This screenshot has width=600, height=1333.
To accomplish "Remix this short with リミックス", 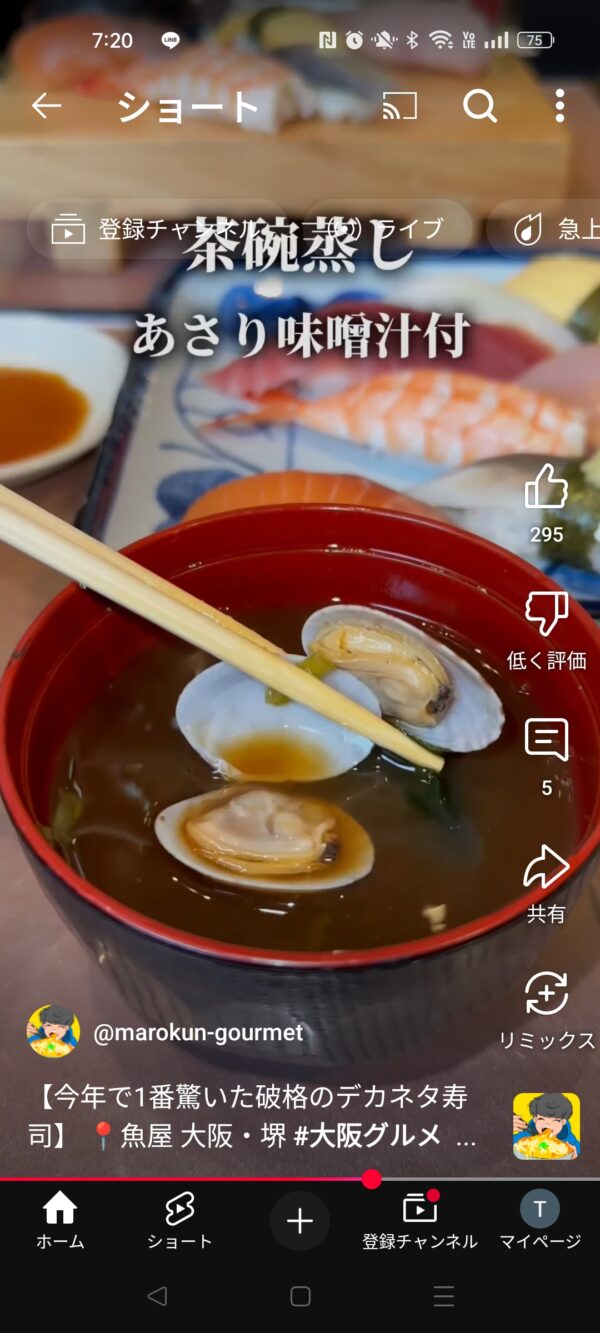I will point(546,996).
